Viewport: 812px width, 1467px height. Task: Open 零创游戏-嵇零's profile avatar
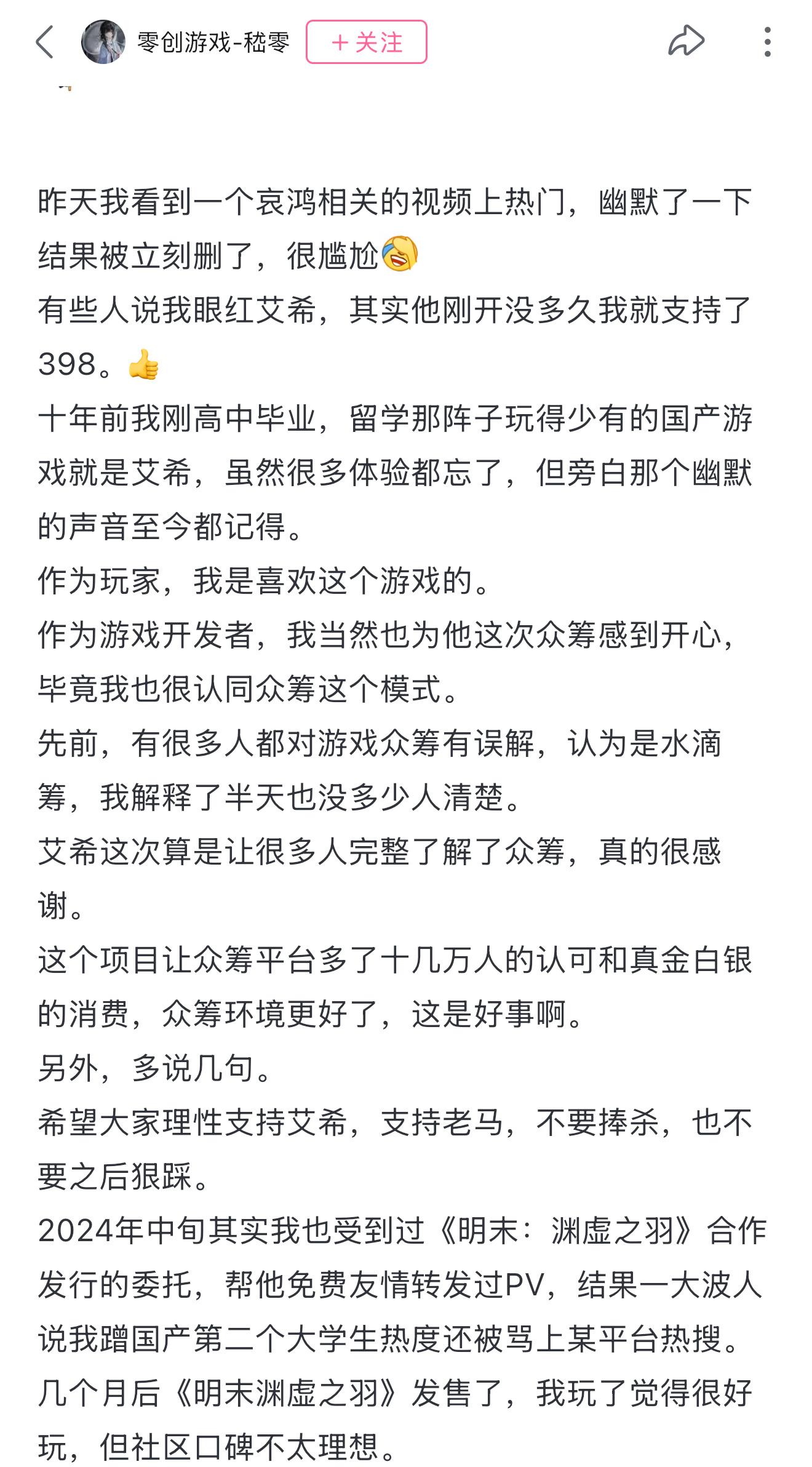tap(103, 42)
